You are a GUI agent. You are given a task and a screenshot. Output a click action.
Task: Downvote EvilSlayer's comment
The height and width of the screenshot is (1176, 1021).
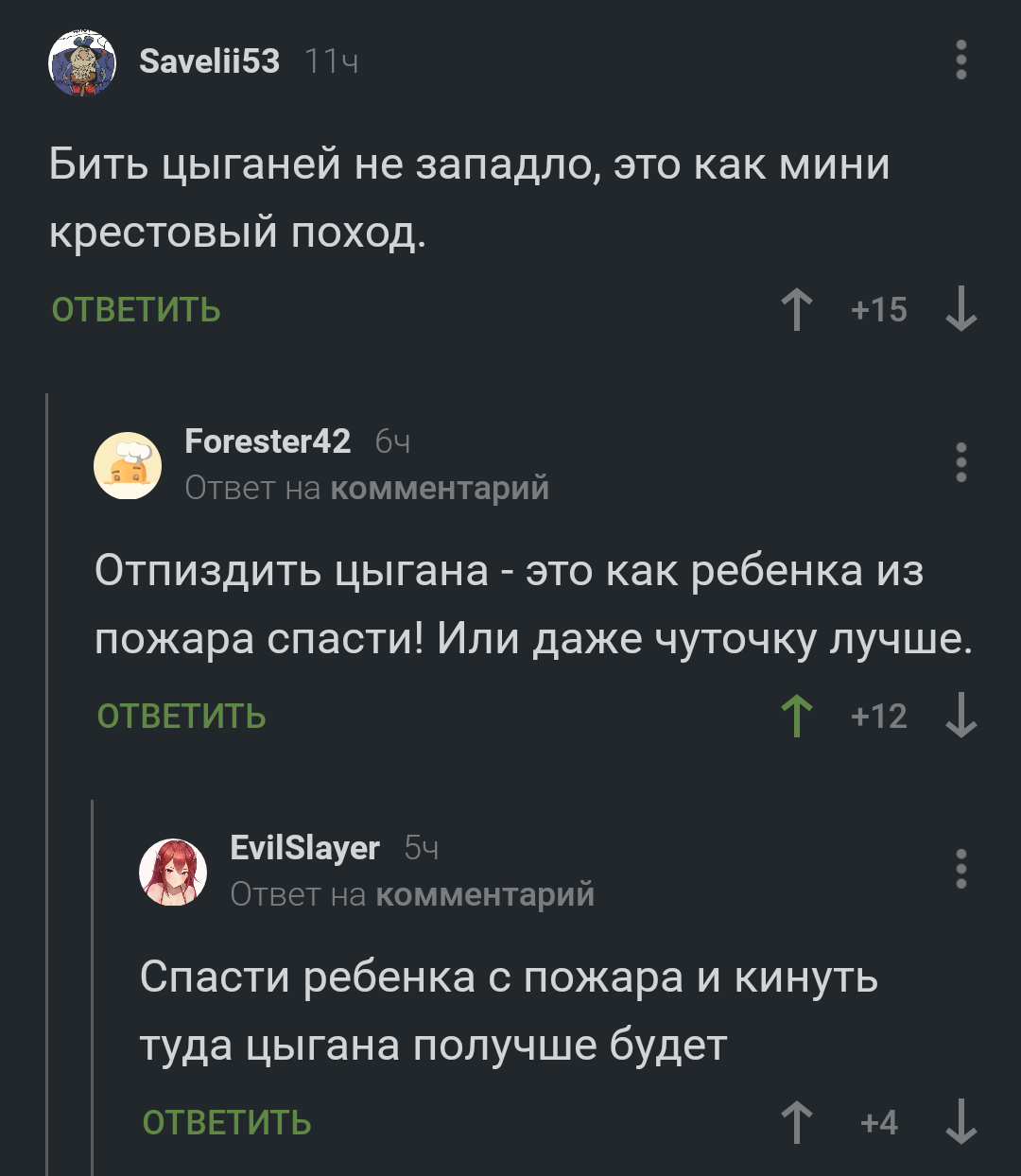(x=960, y=1123)
